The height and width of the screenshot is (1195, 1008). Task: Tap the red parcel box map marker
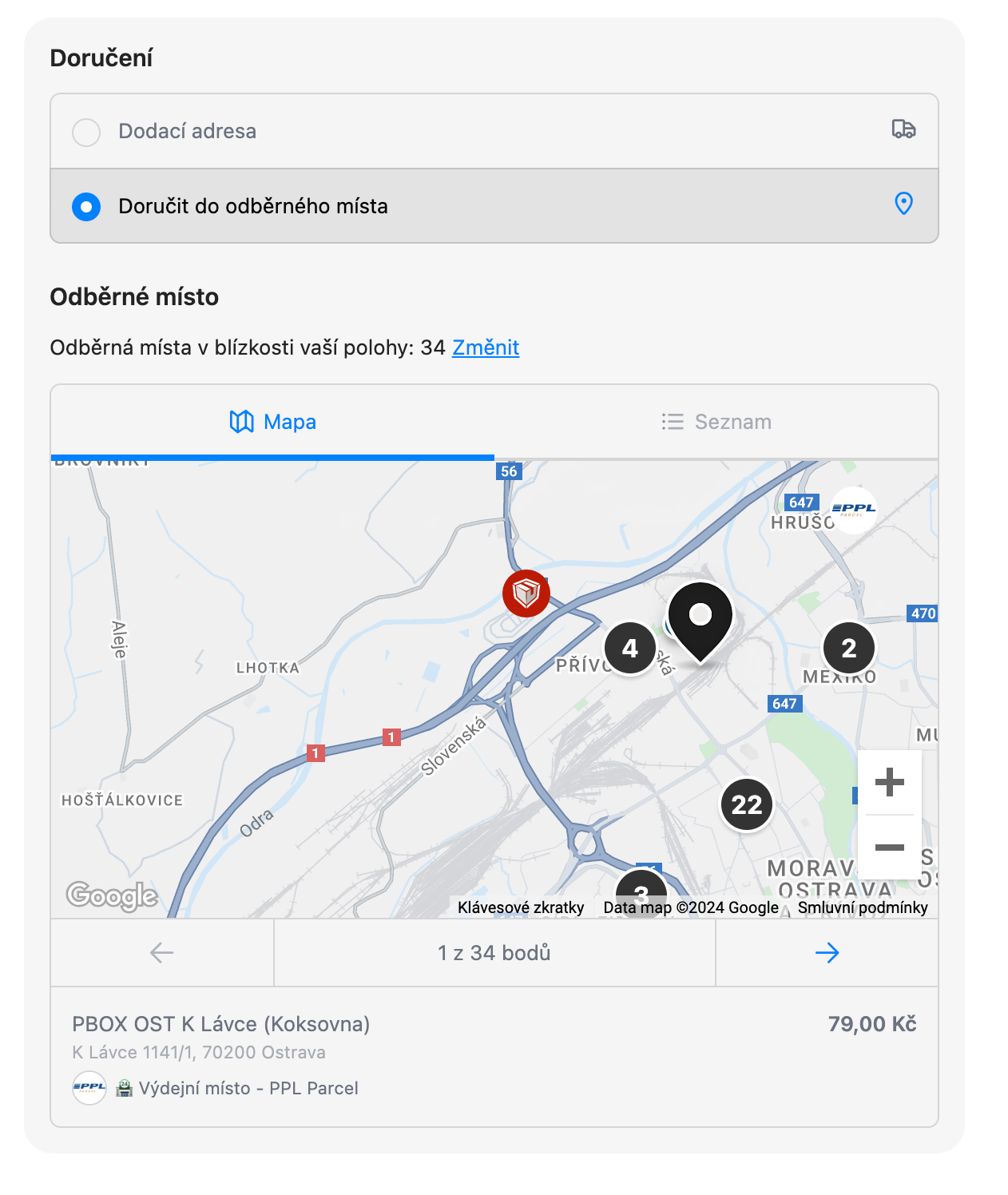(526, 594)
